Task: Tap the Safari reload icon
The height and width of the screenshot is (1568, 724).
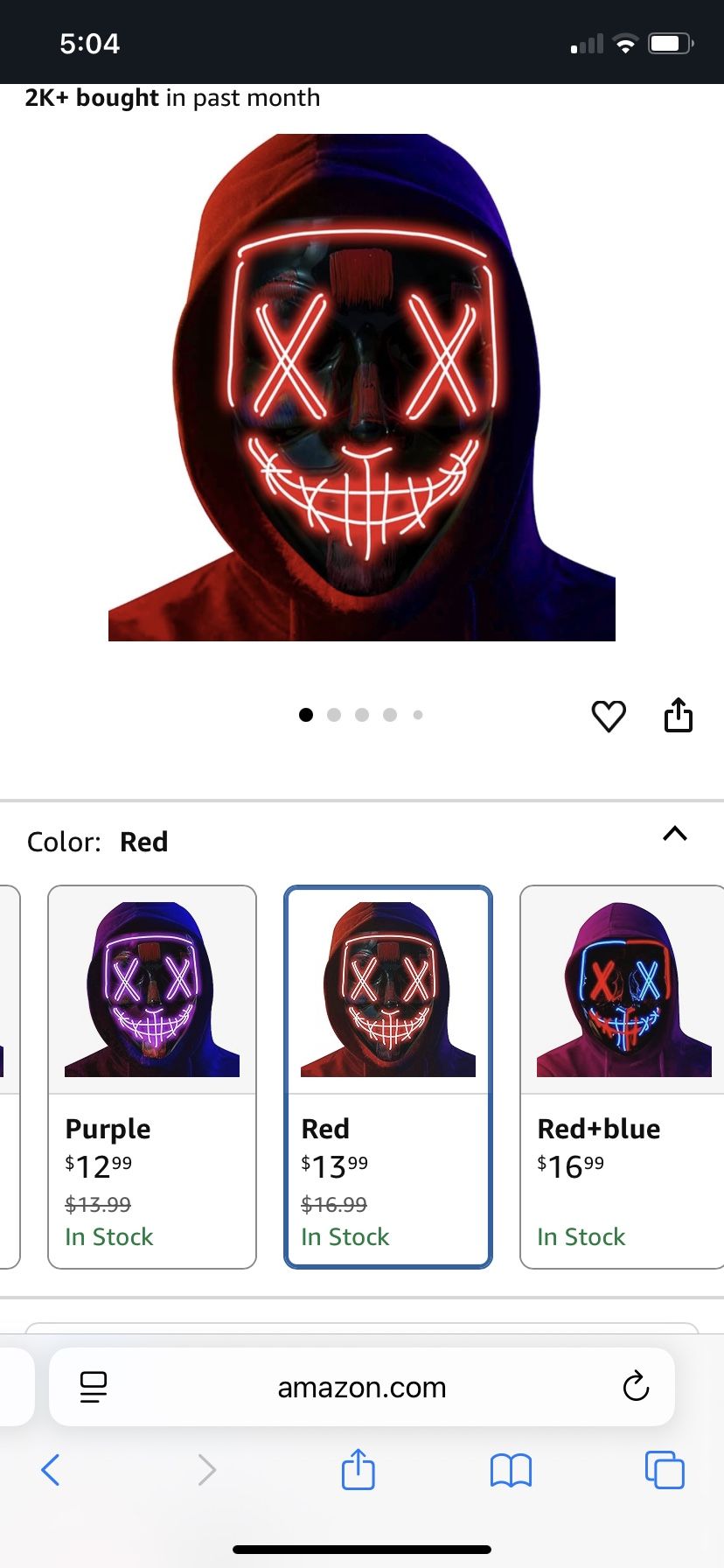Action: pyautogui.click(x=636, y=1387)
